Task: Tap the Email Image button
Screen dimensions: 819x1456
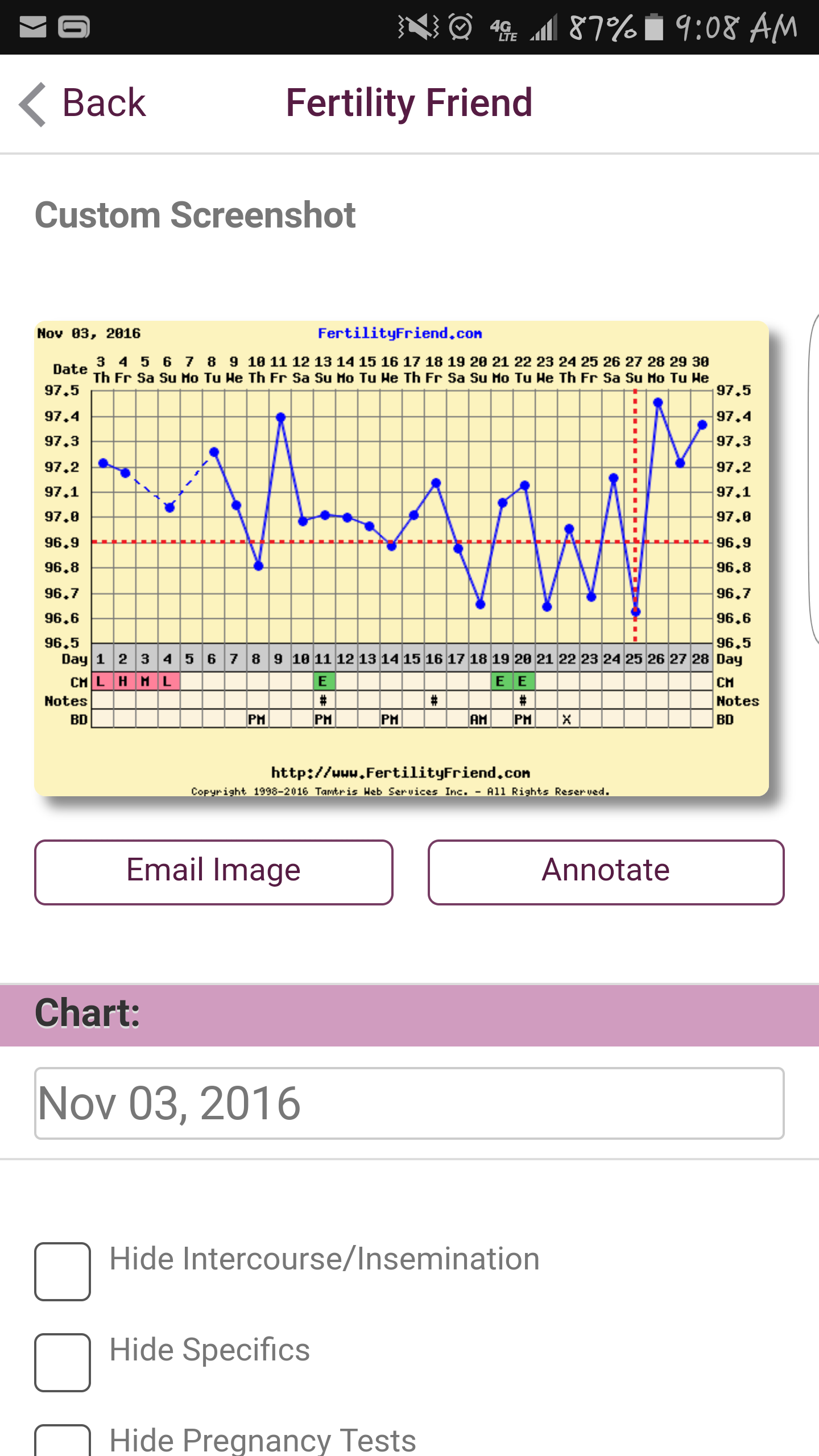Action: click(213, 872)
